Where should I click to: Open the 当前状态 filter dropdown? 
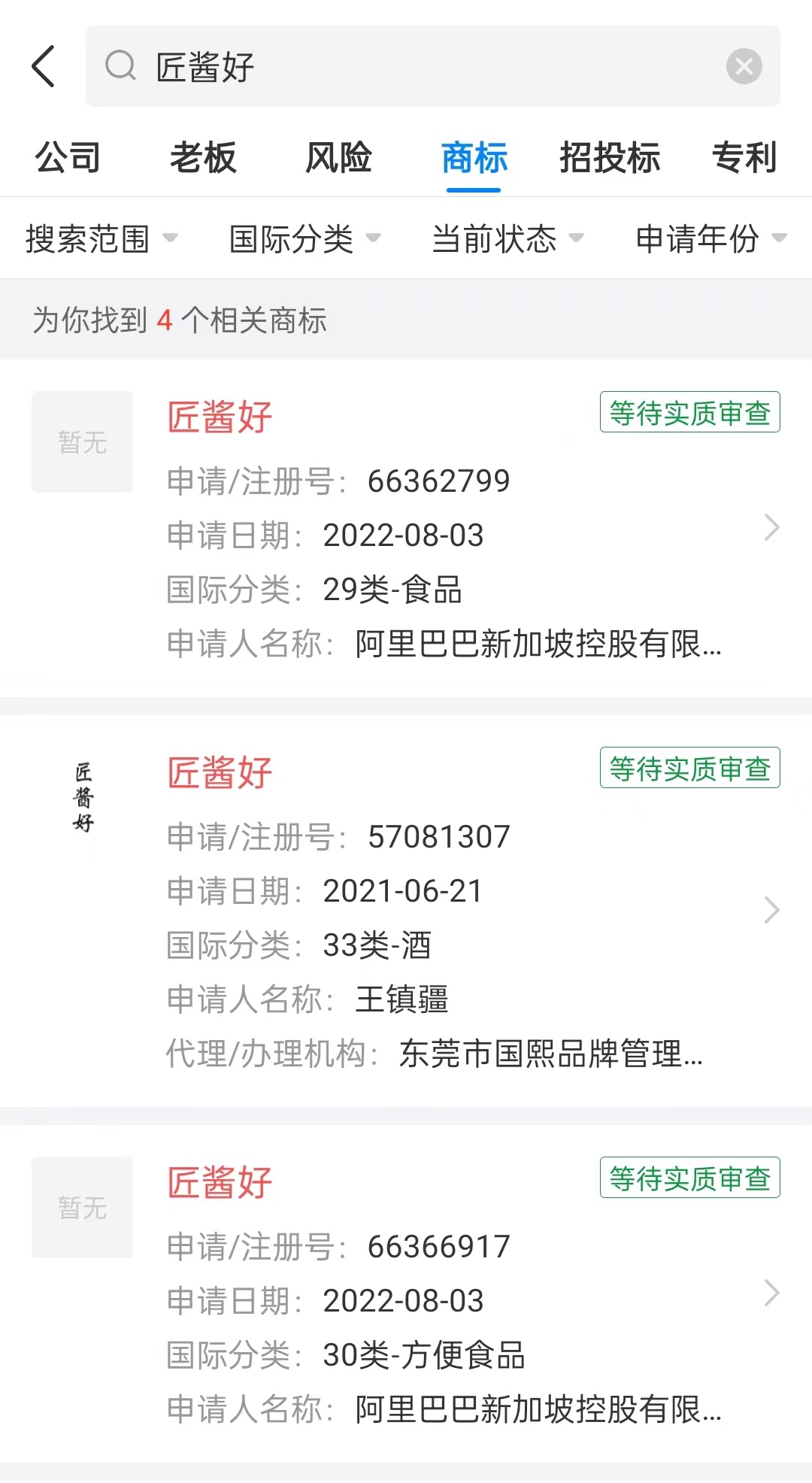tap(507, 239)
